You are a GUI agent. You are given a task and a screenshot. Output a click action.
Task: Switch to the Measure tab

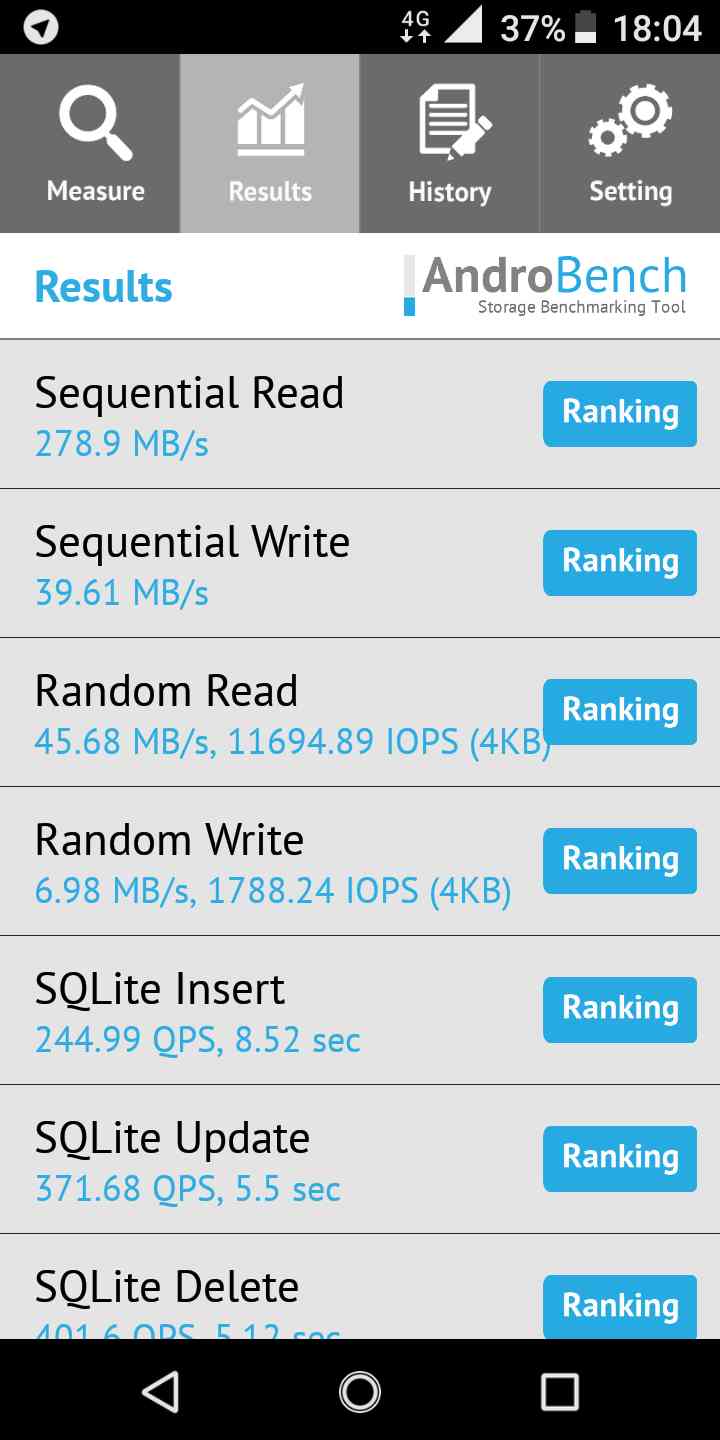90,143
